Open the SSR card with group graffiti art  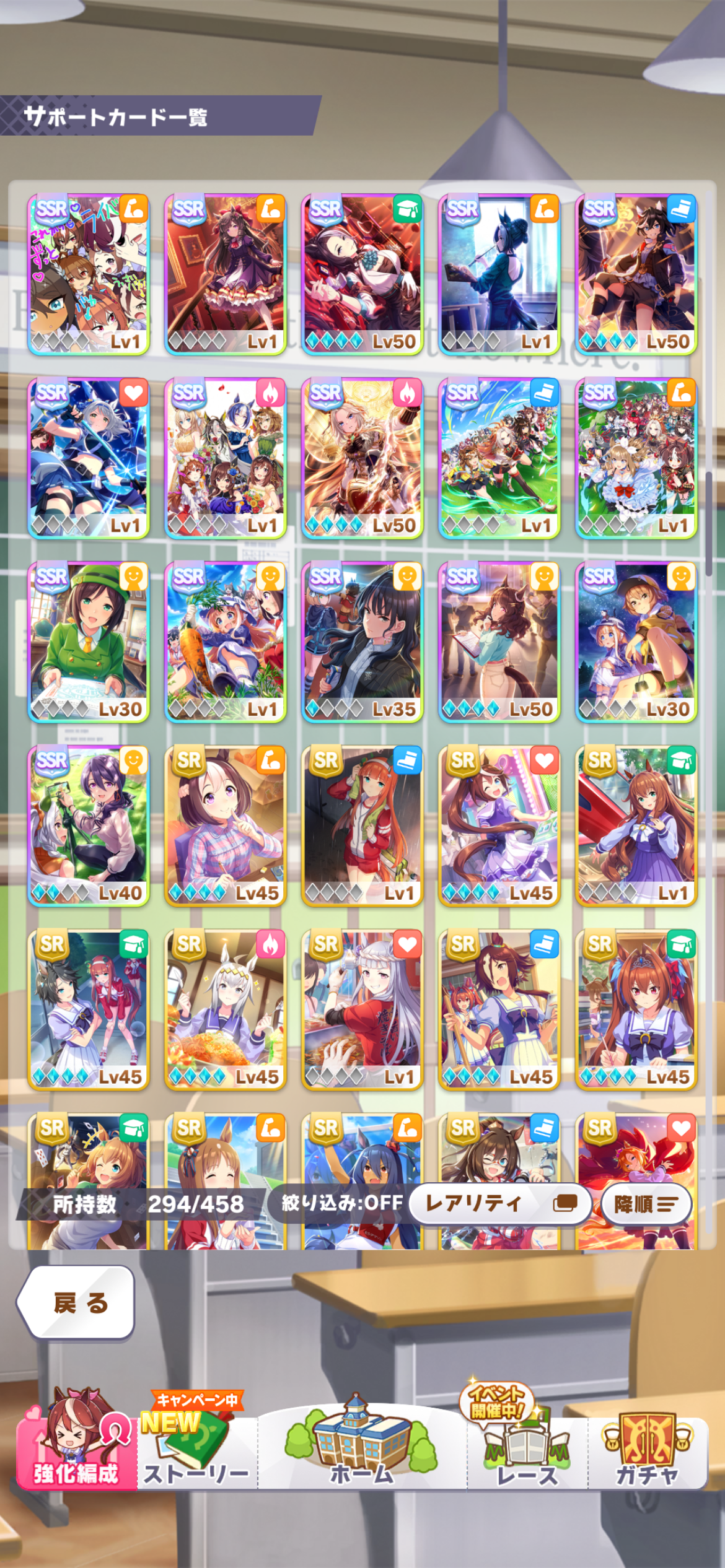tap(89, 275)
